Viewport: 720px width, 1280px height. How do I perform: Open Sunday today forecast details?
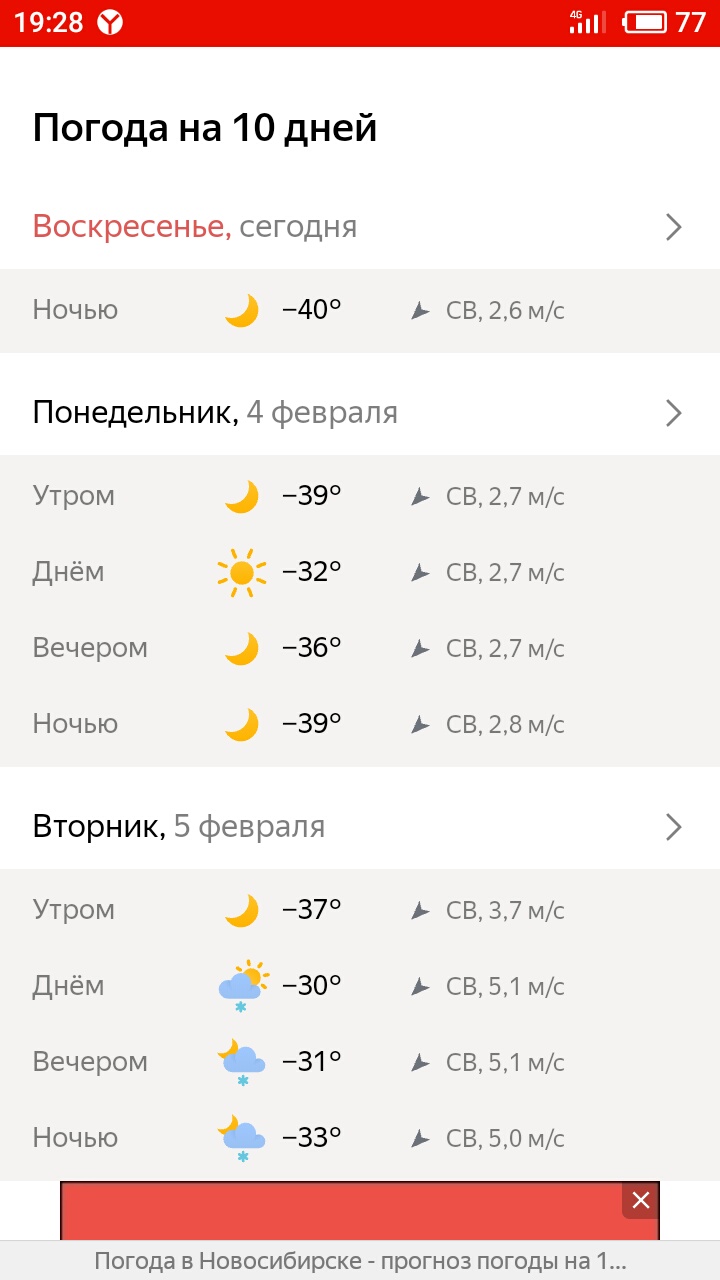point(673,228)
